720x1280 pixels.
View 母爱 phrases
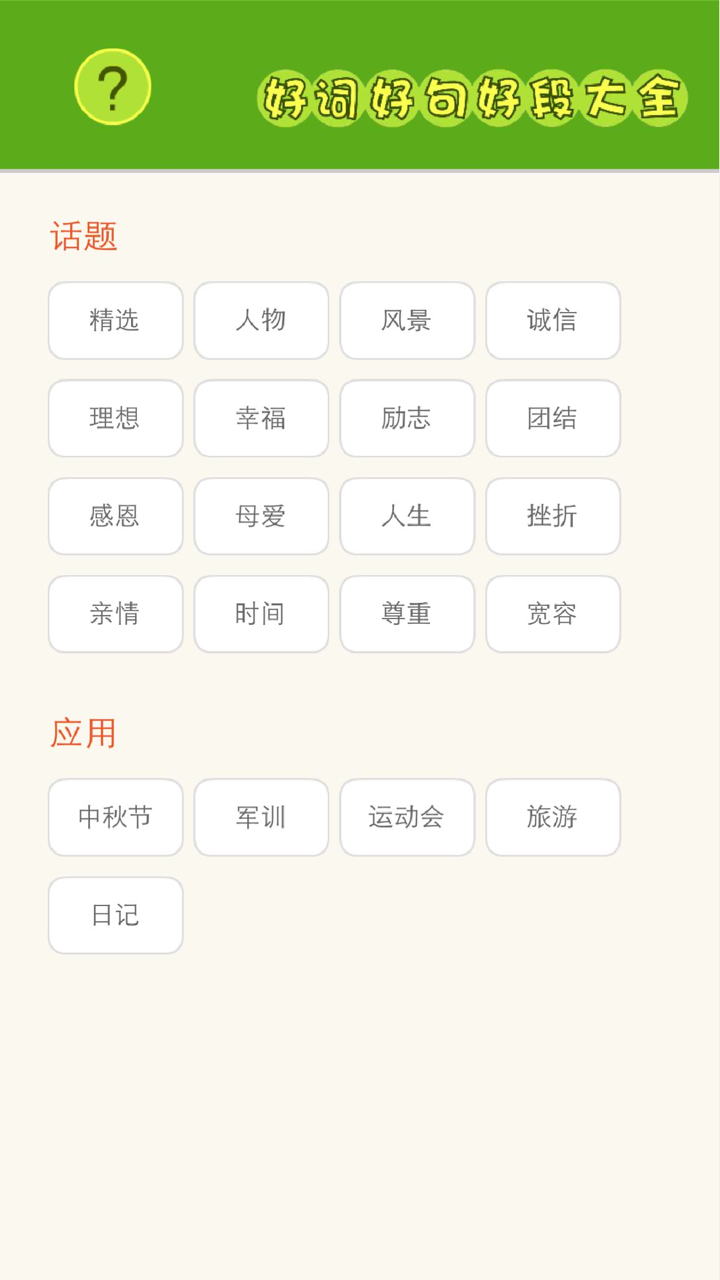click(261, 517)
